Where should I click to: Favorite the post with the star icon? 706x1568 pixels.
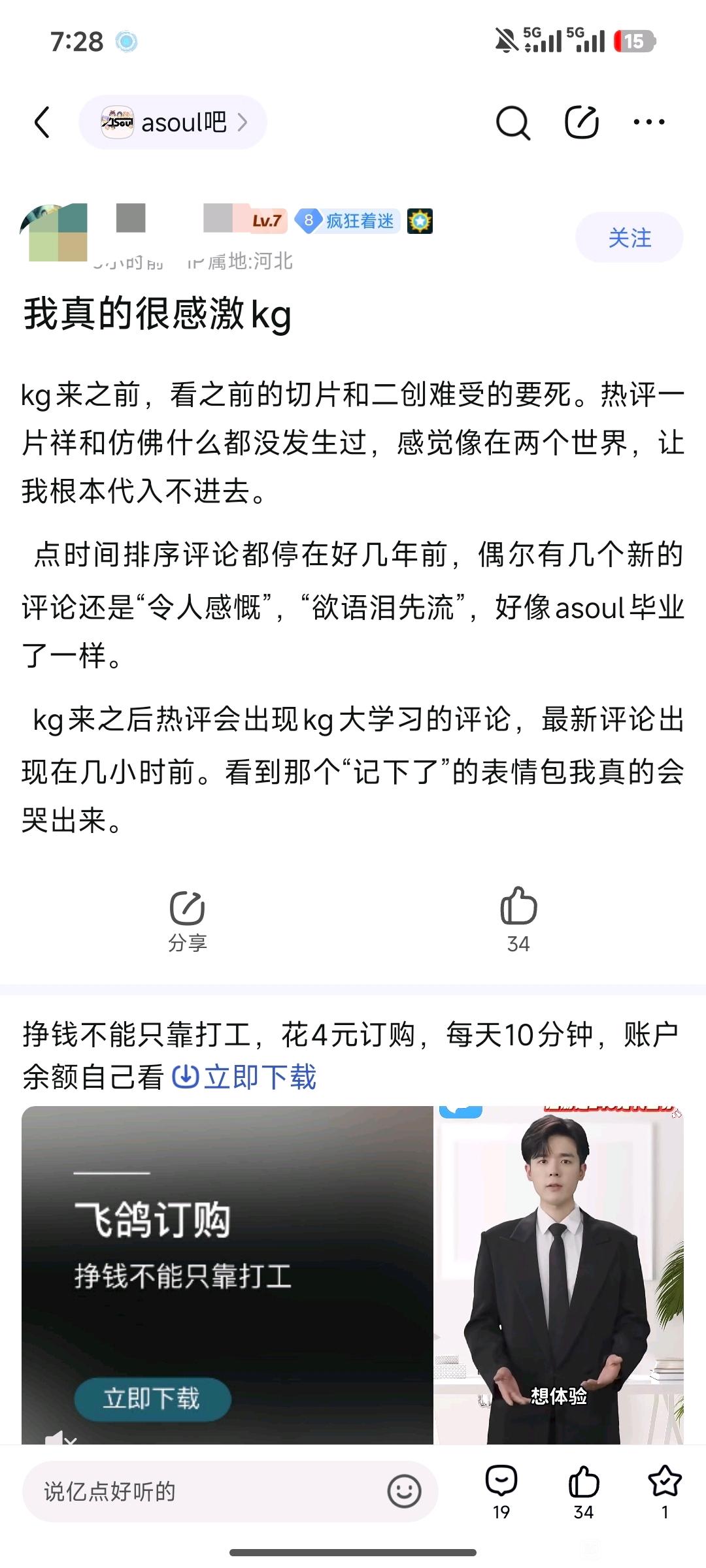click(665, 1490)
